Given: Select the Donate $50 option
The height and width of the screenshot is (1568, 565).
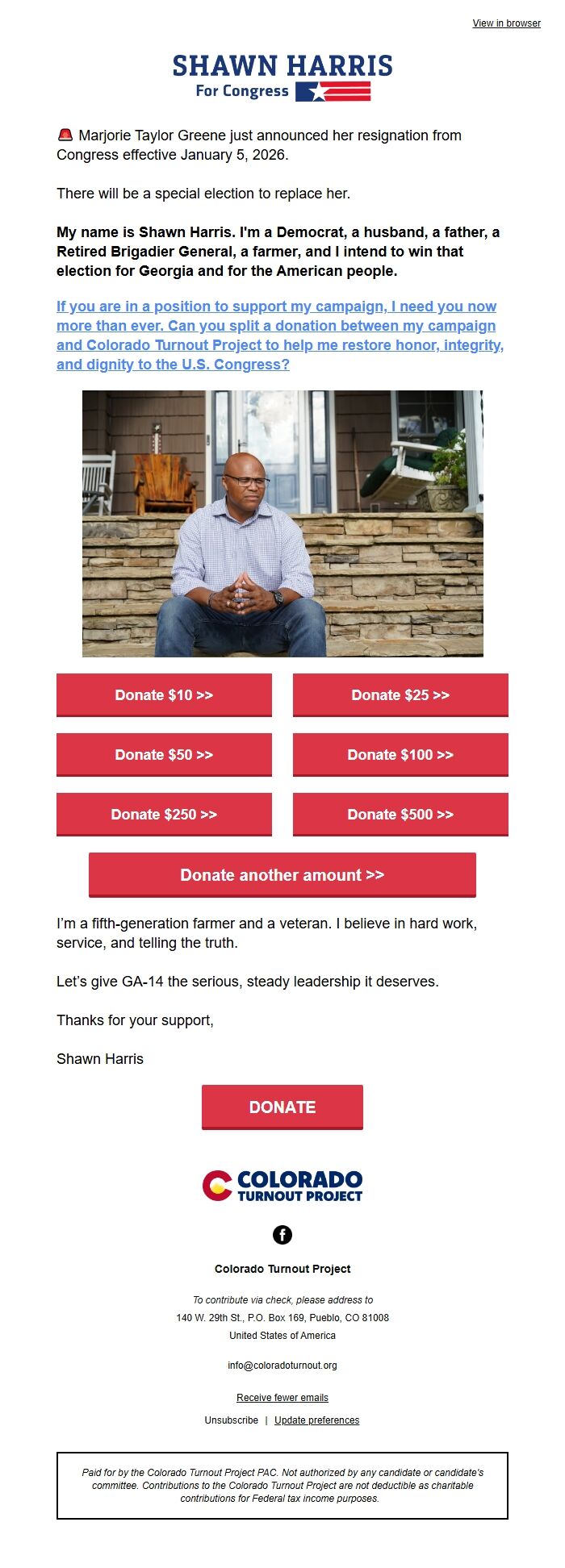Looking at the screenshot, I should tap(164, 755).
